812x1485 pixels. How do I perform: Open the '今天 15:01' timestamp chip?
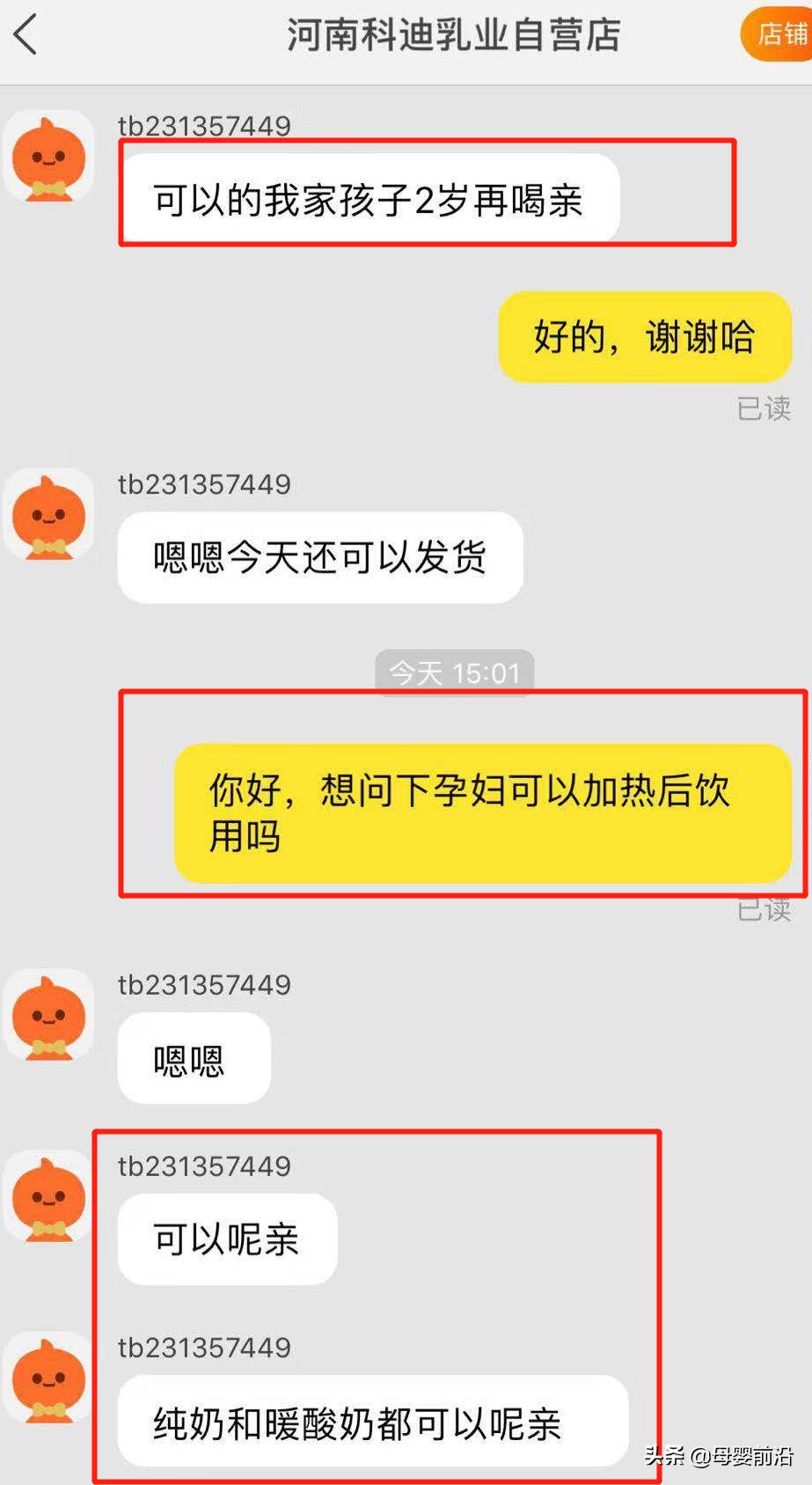[453, 673]
